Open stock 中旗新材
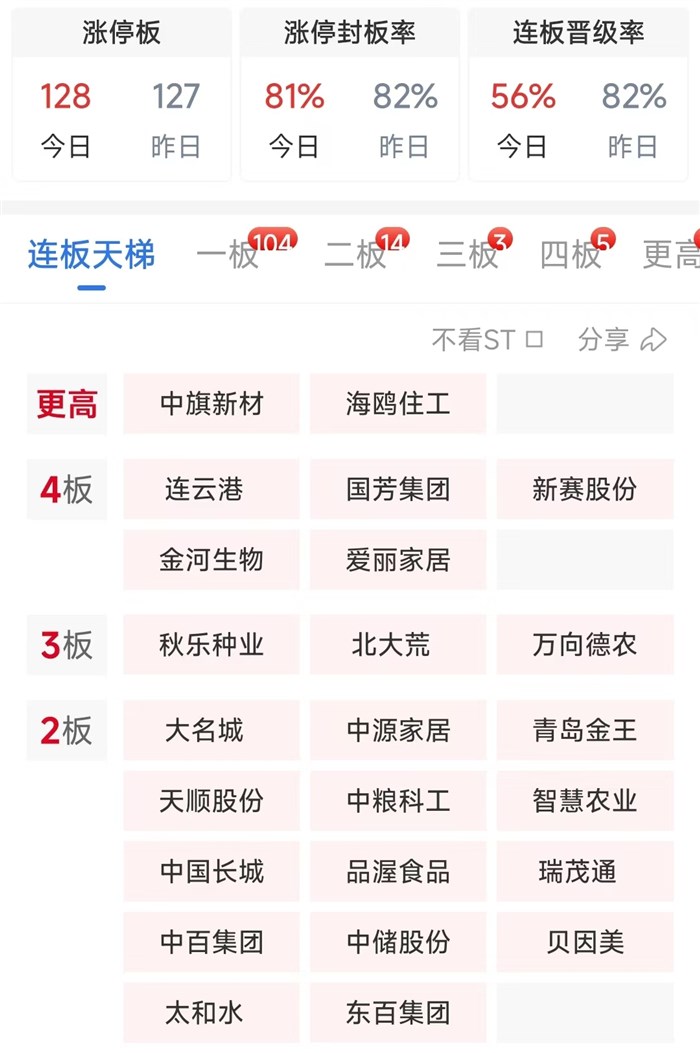700x1053 pixels. click(x=211, y=404)
